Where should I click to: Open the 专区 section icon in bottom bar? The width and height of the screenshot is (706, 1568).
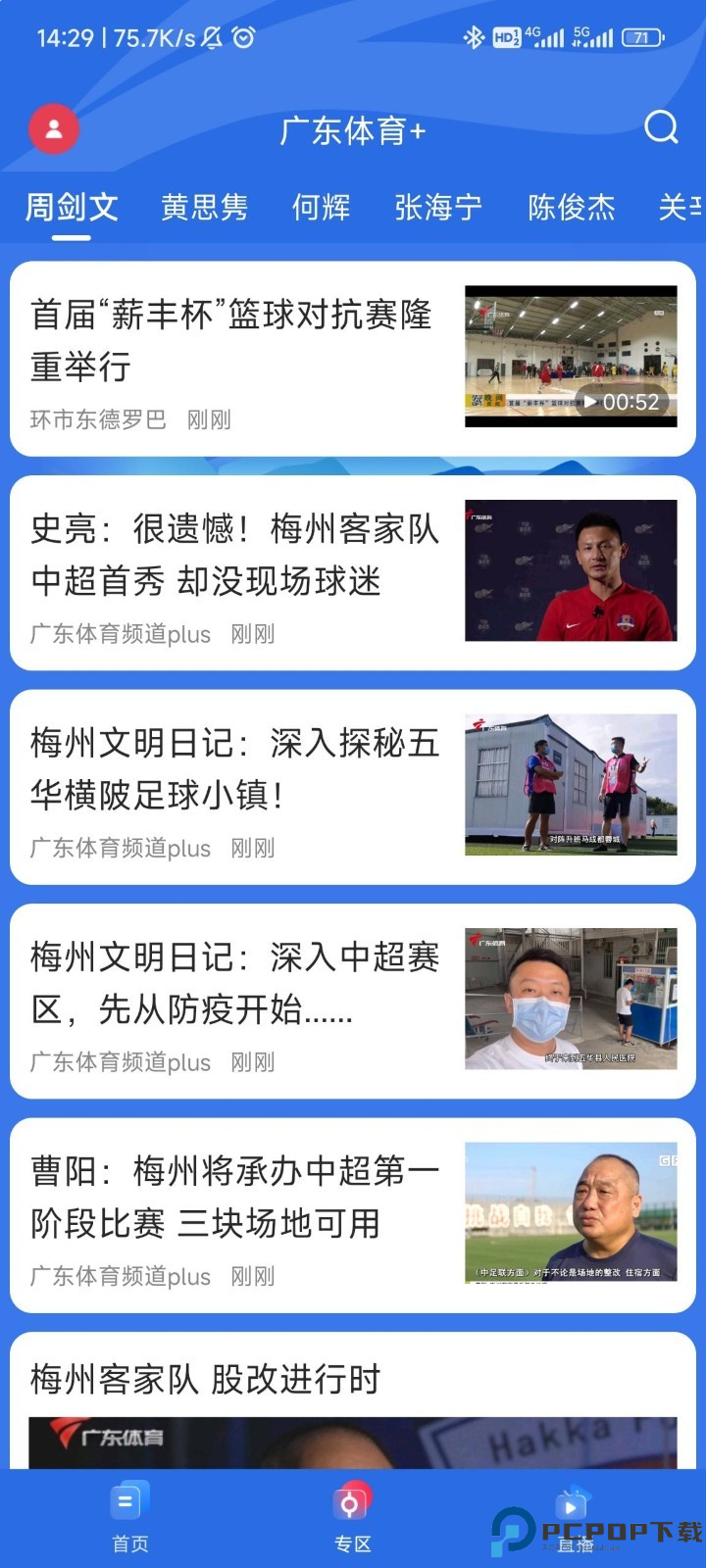coord(351,1501)
